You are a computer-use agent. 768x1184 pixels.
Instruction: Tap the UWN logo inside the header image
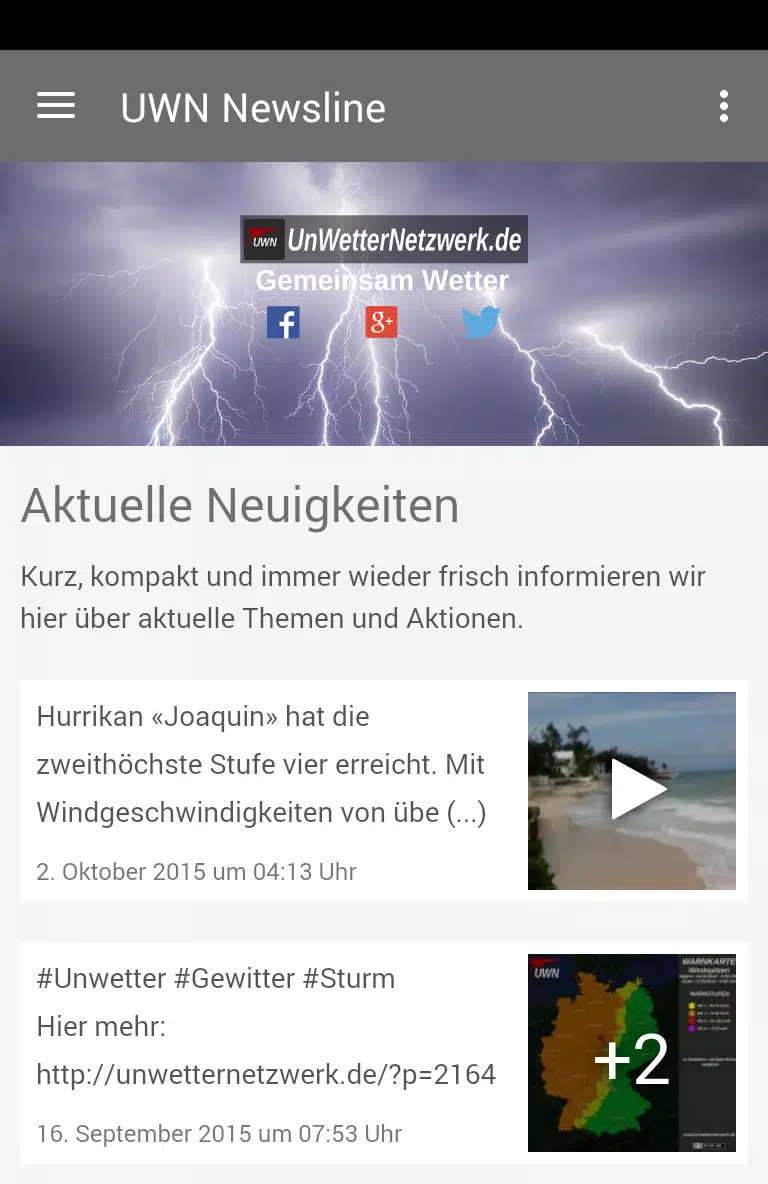(262, 239)
